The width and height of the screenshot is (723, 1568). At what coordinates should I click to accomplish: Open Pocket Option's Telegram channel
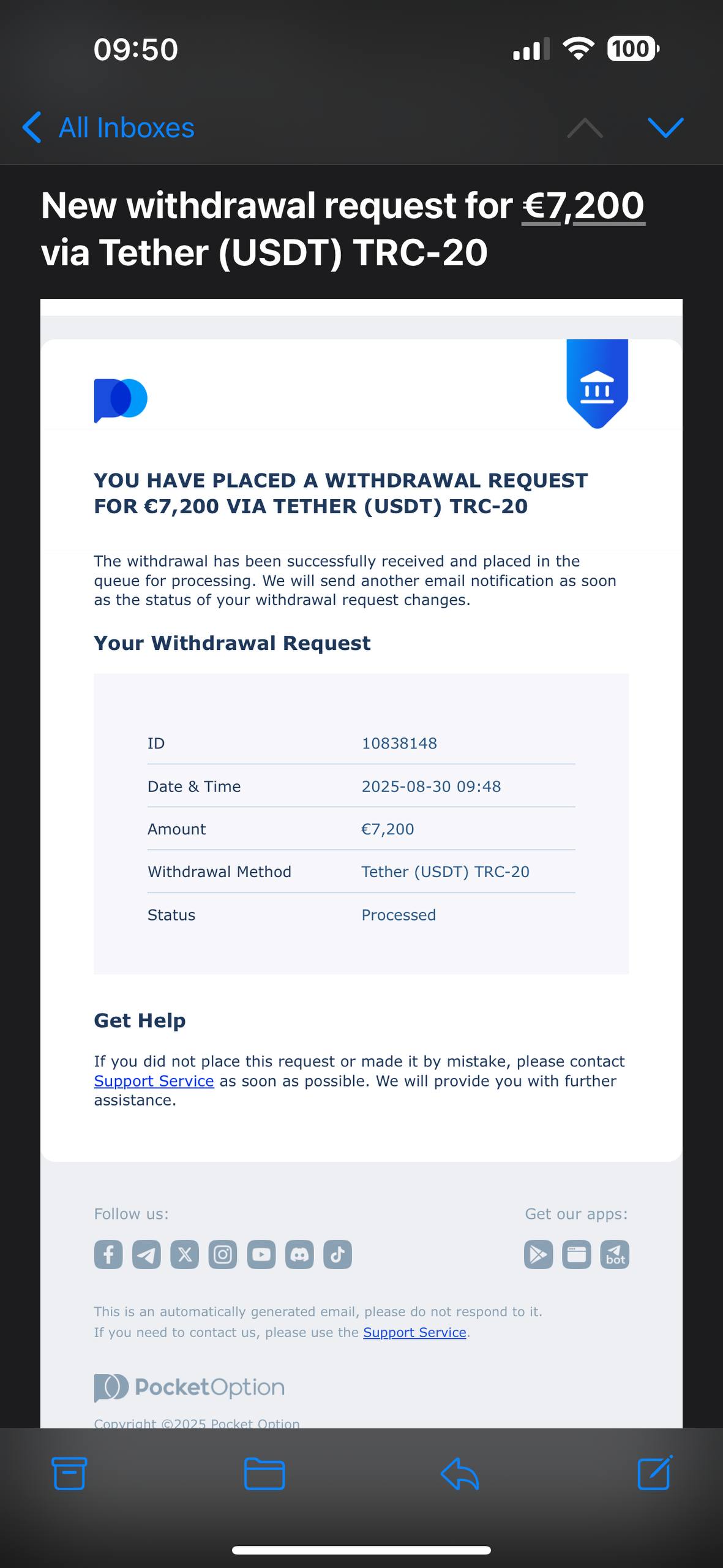(146, 1255)
